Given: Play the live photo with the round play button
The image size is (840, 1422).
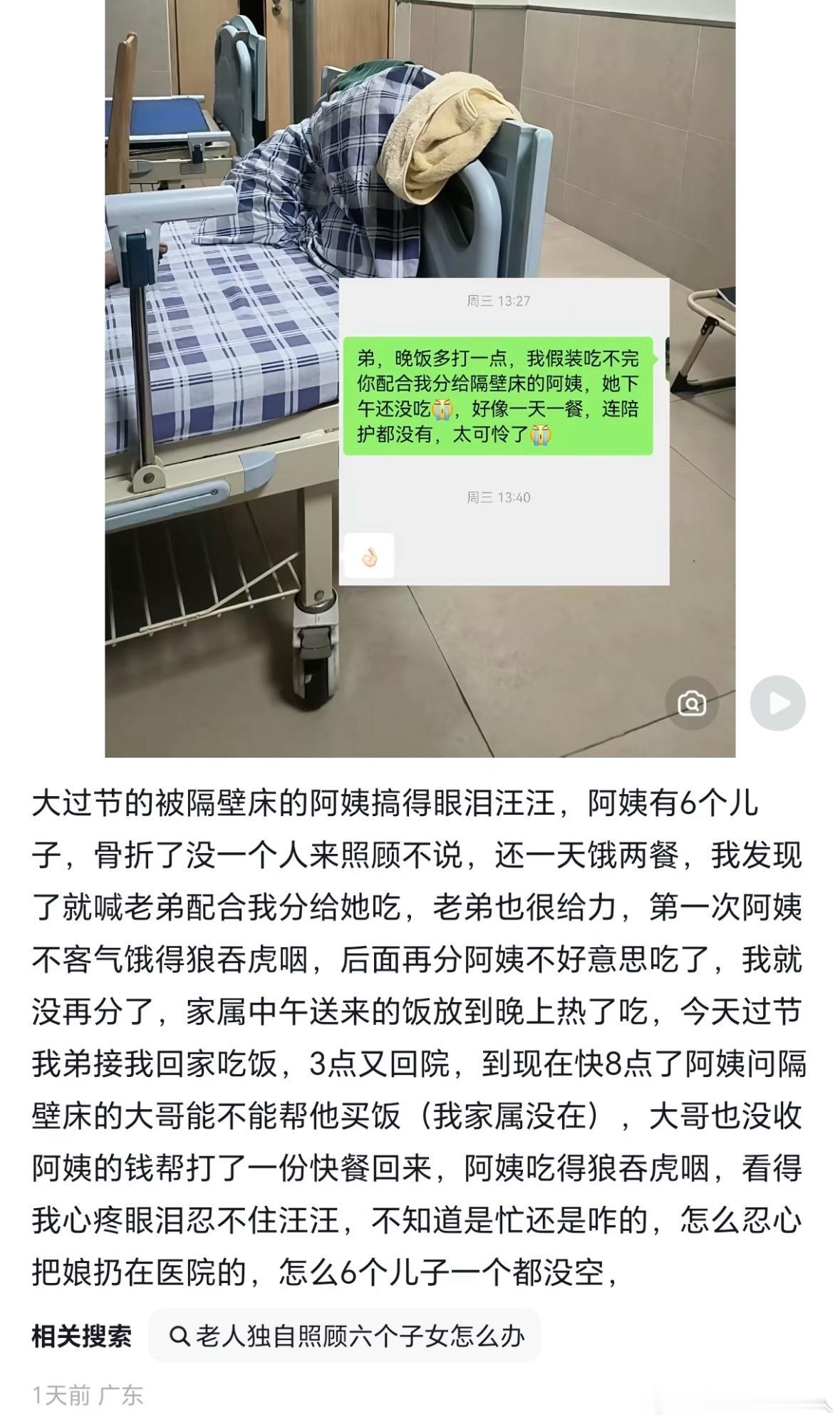Looking at the screenshot, I should [777, 703].
